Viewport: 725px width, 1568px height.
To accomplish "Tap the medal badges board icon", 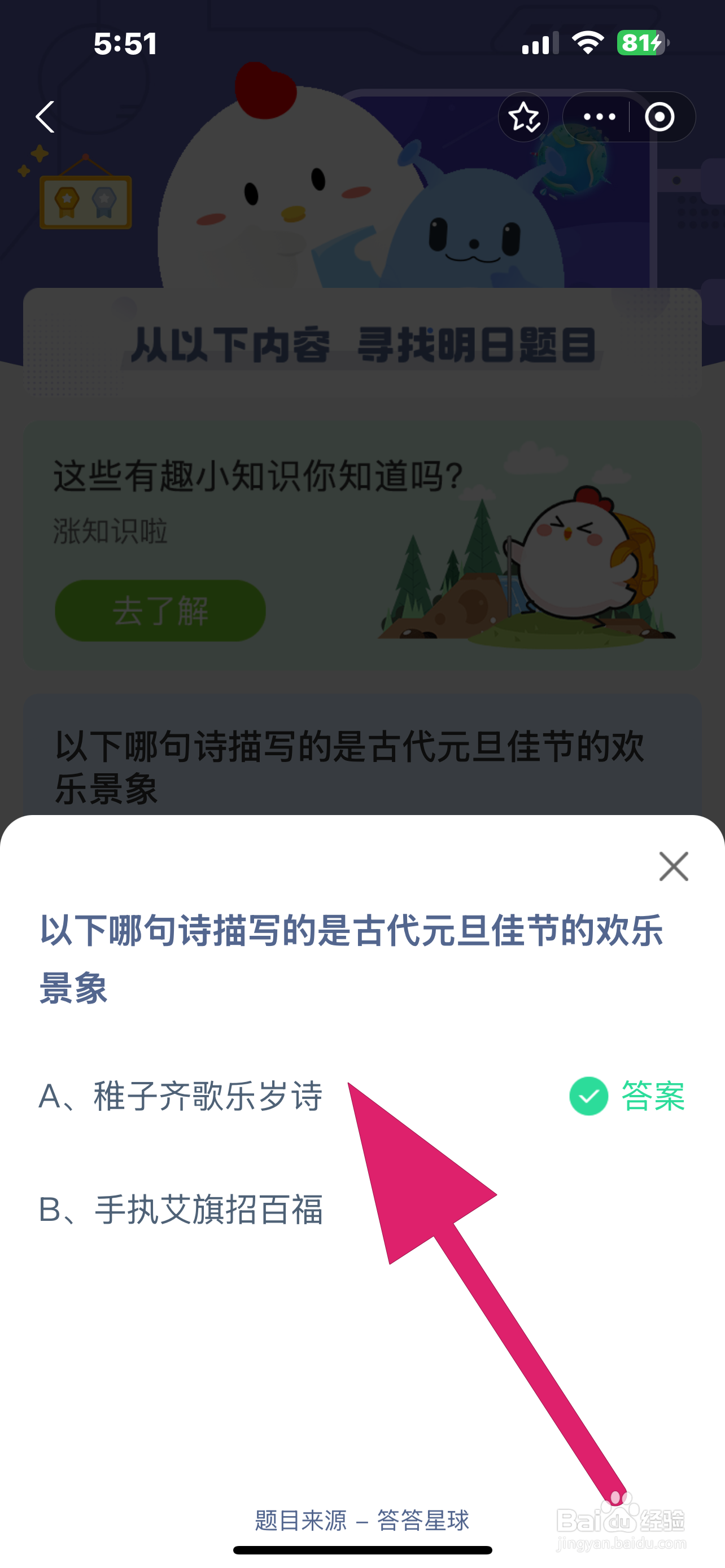I will [85, 201].
